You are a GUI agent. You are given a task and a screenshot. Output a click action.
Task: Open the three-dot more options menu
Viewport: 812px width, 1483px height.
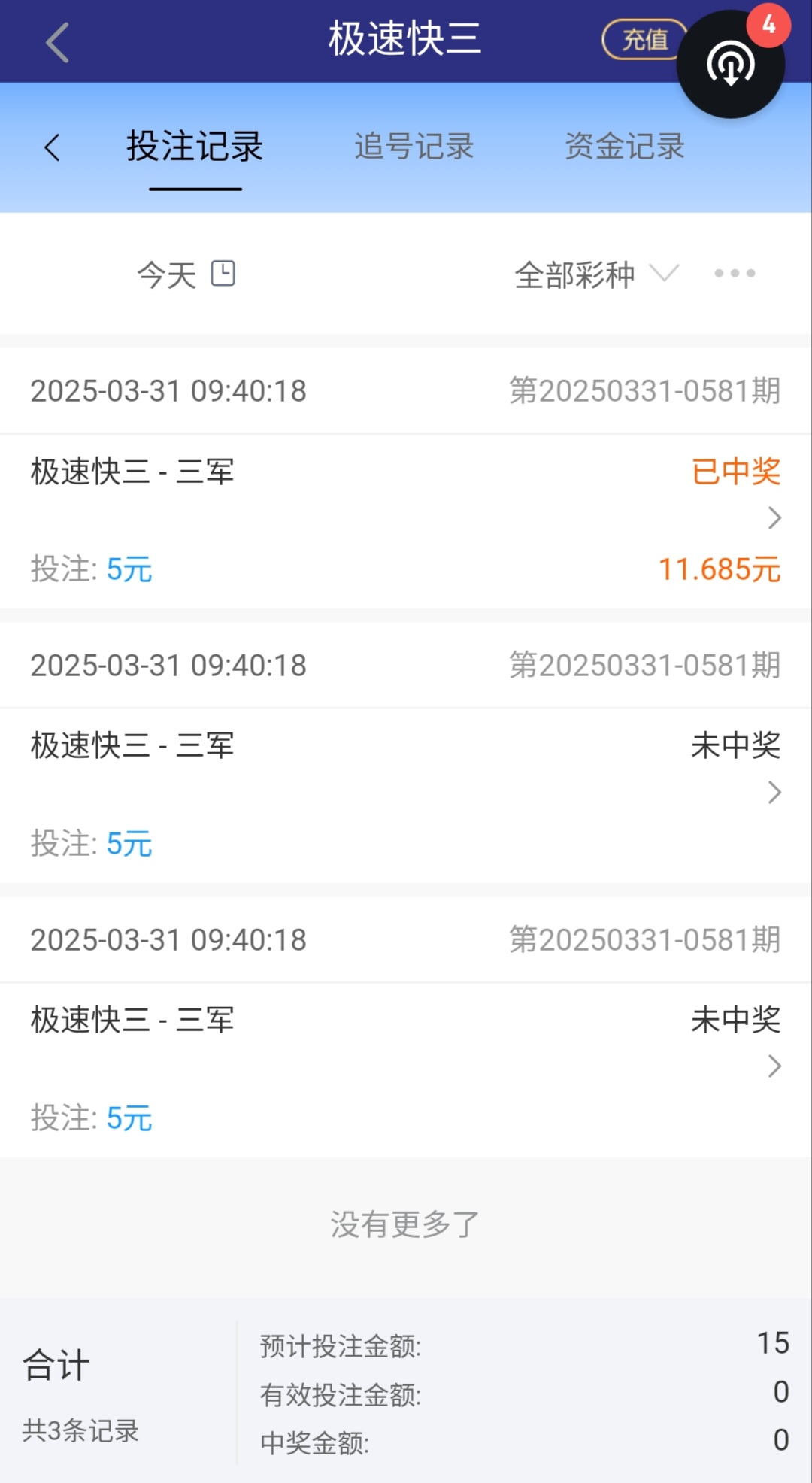click(735, 274)
